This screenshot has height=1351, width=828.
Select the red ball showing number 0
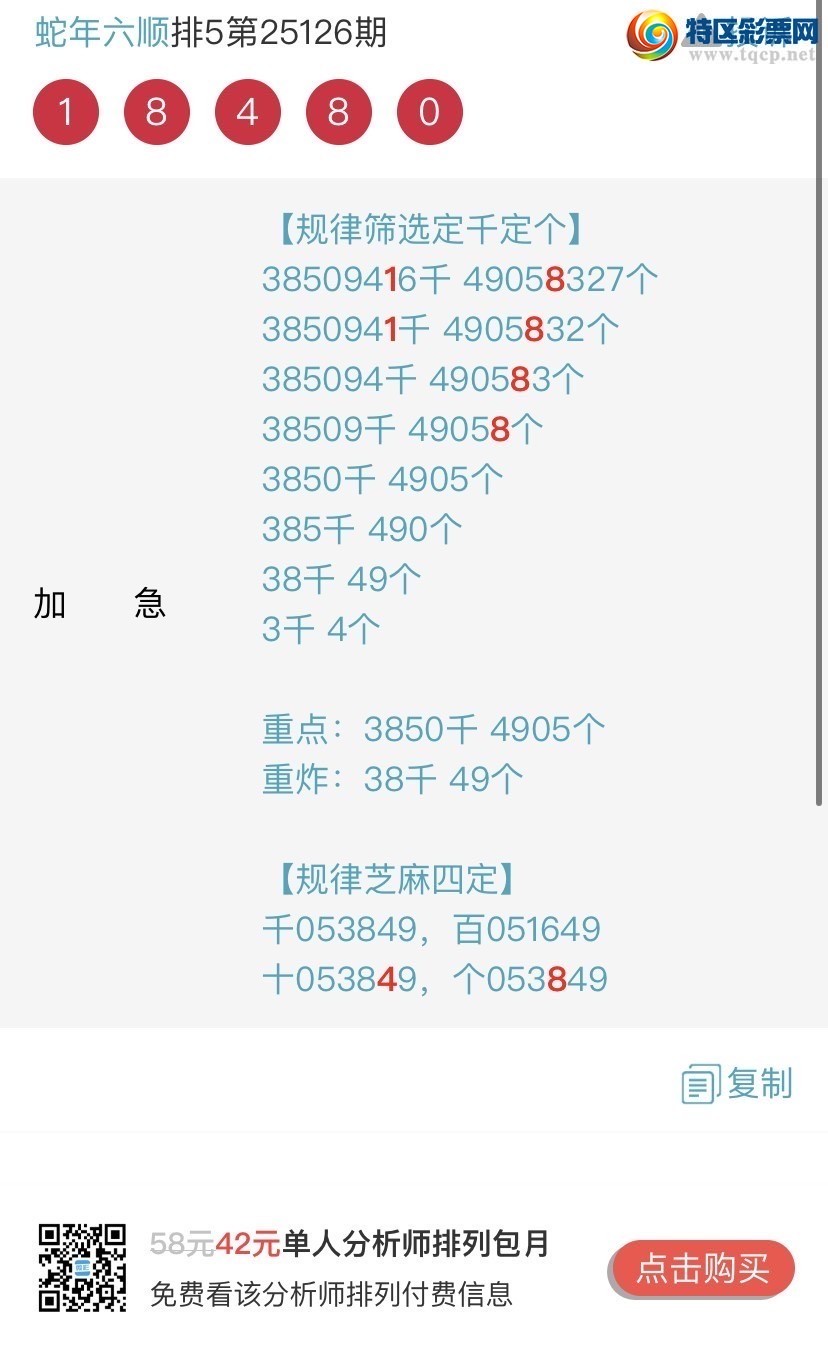pyautogui.click(x=430, y=112)
